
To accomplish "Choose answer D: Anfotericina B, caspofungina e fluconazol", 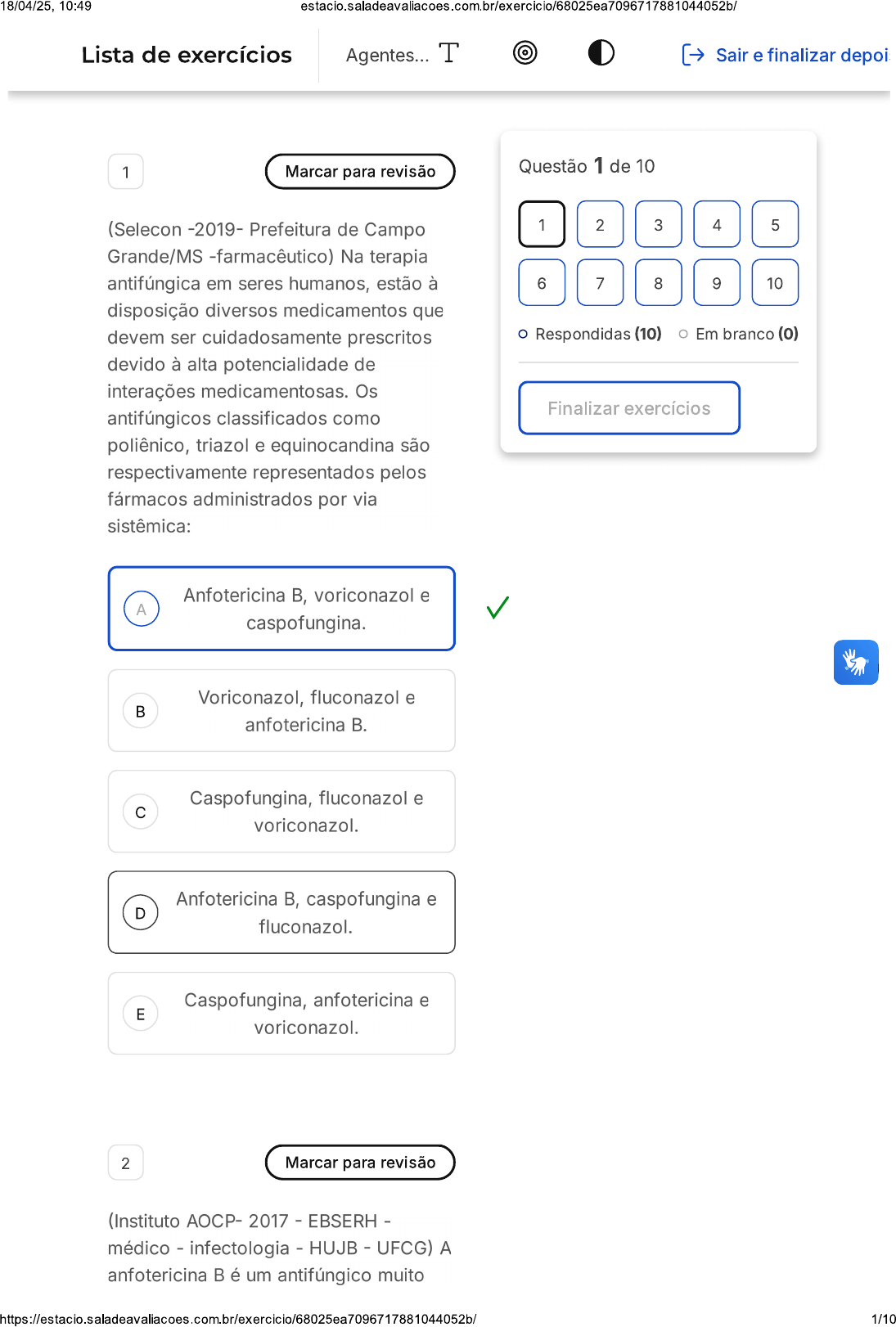I will click(x=281, y=912).
